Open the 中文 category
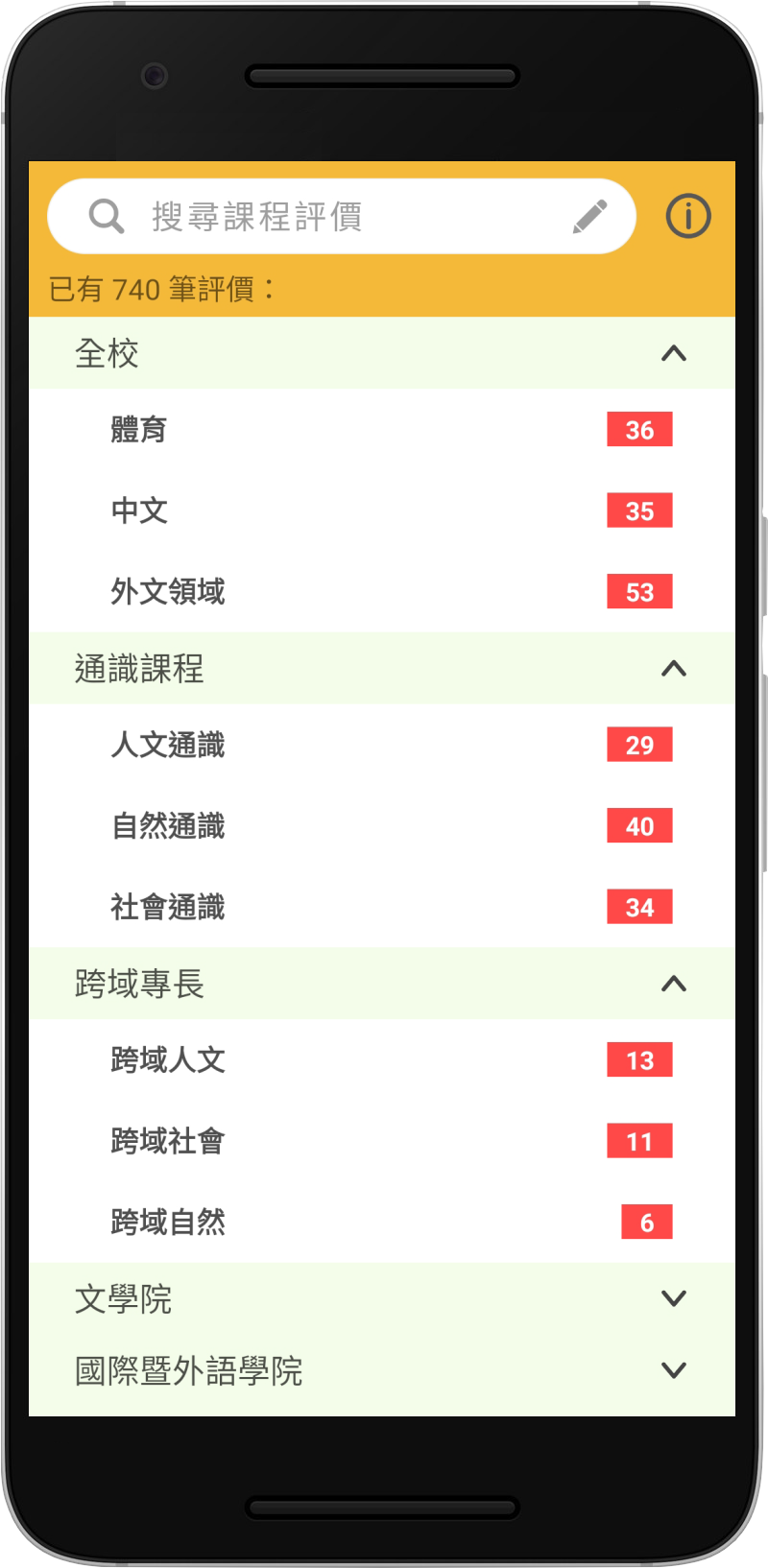768x1568 pixels. [382, 511]
